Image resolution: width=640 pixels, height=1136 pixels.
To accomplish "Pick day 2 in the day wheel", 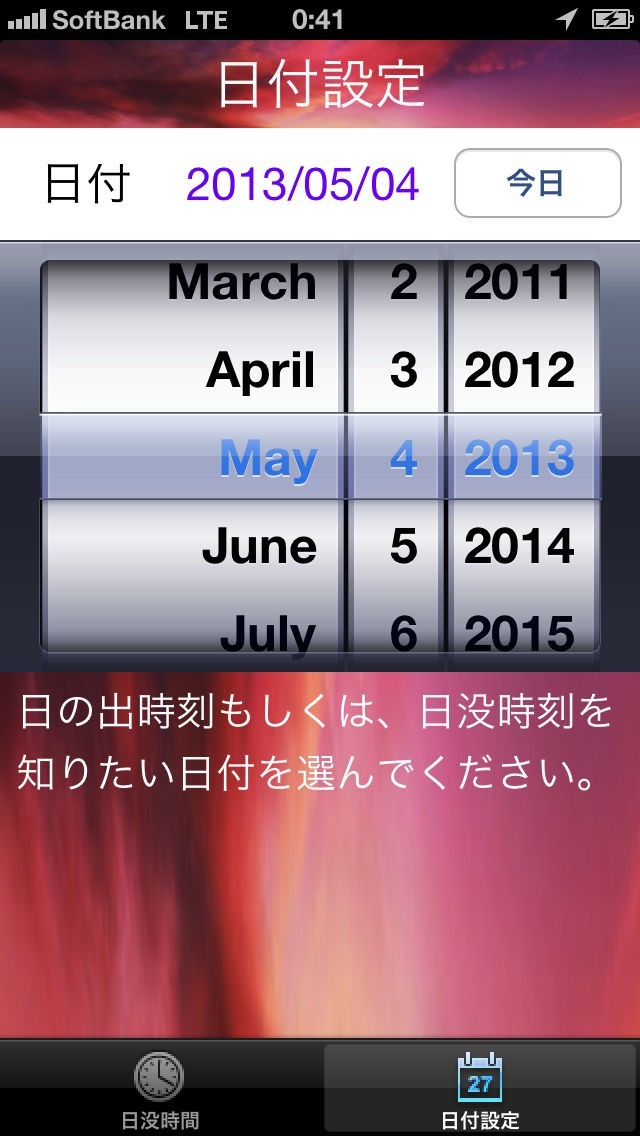I will 402,284.
